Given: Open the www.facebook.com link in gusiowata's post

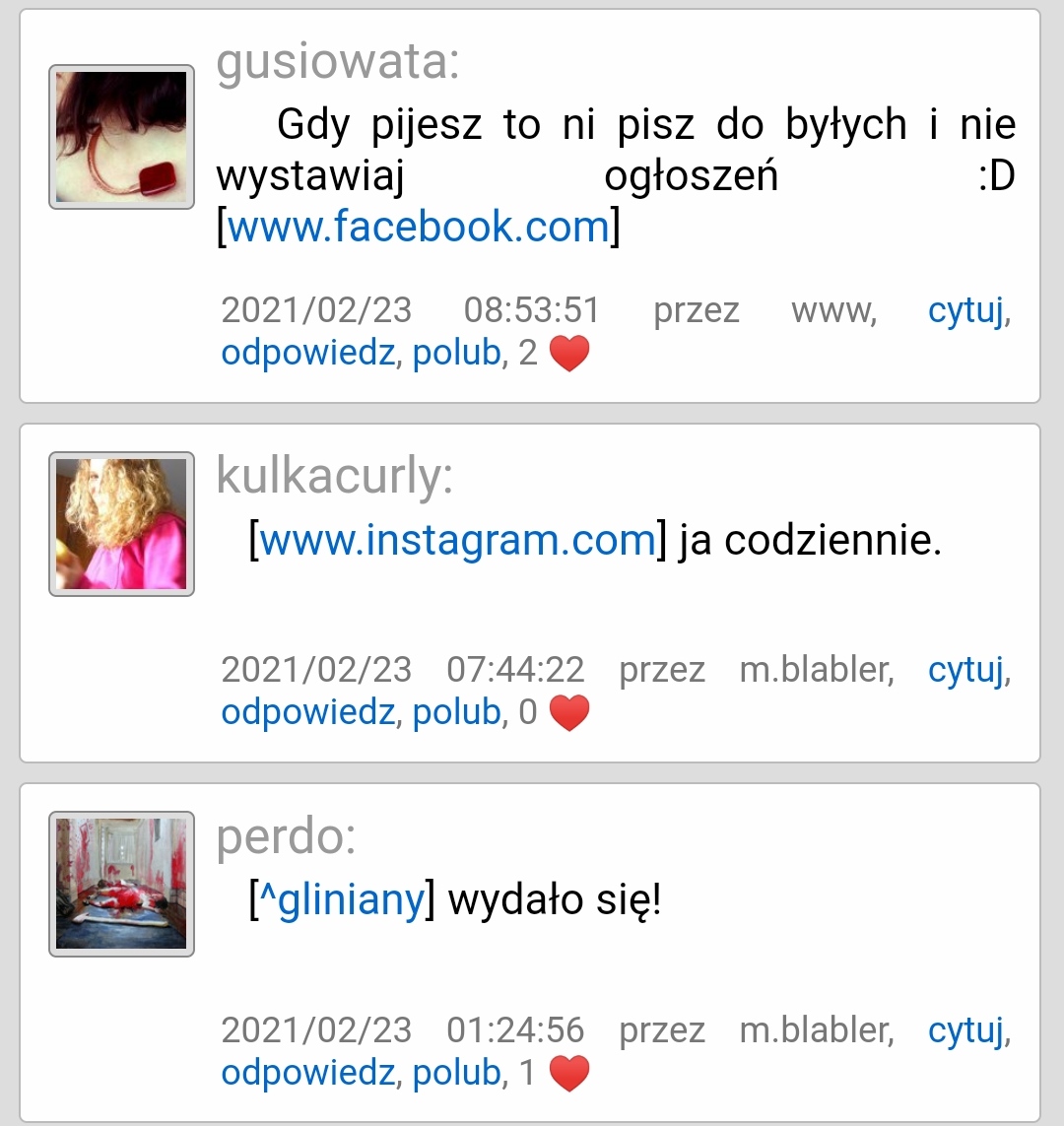Looking at the screenshot, I should [419, 228].
